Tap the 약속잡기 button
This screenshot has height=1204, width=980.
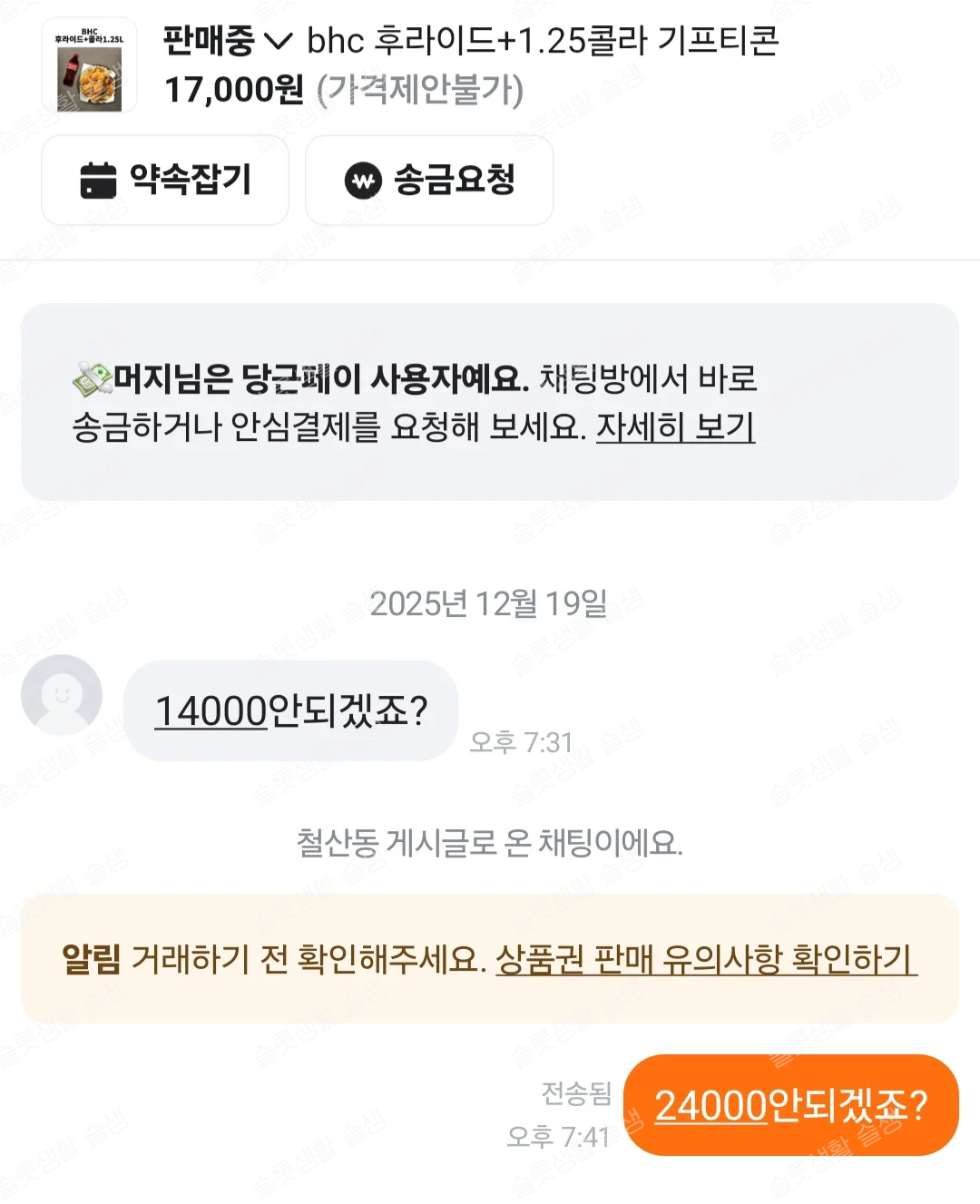(165, 180)
